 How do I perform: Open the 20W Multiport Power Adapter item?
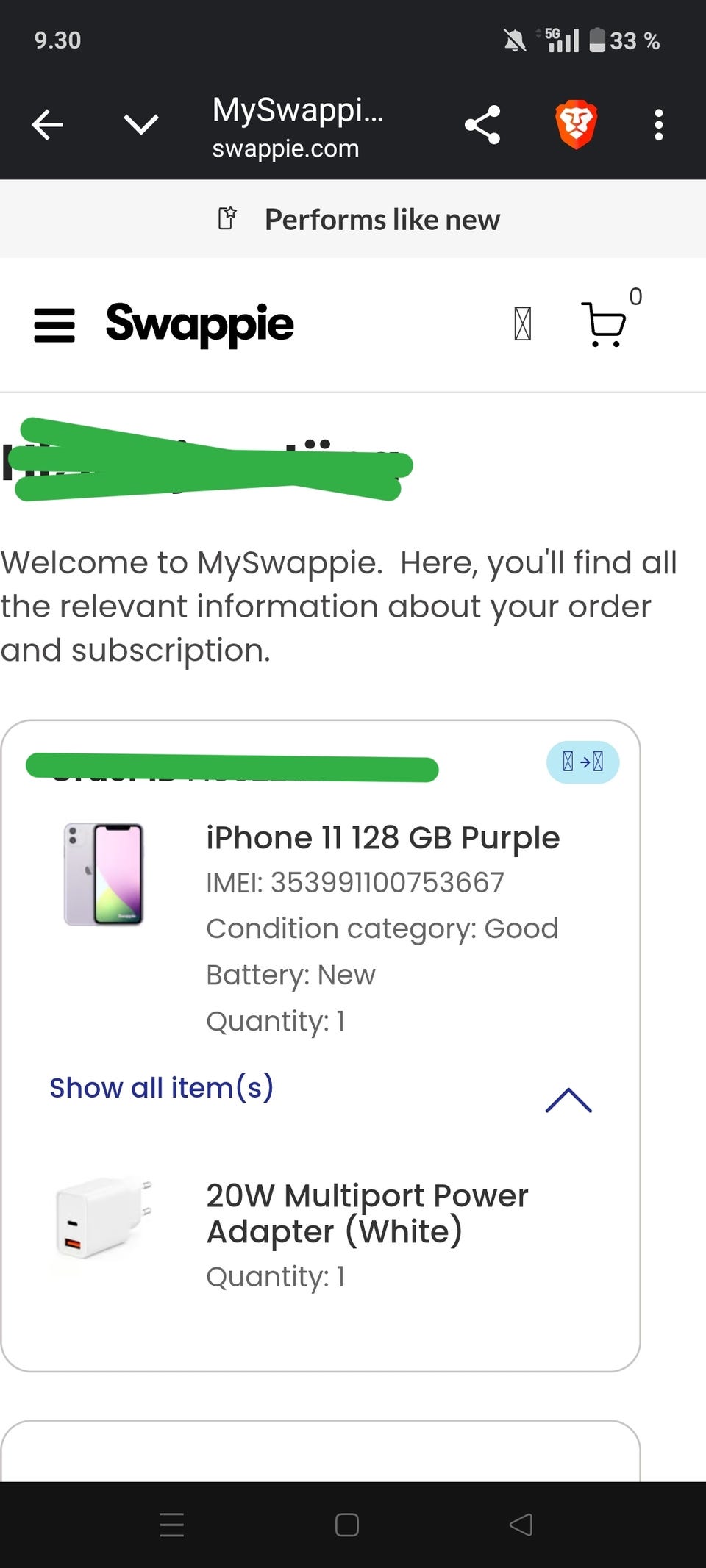click(367, 1214)
